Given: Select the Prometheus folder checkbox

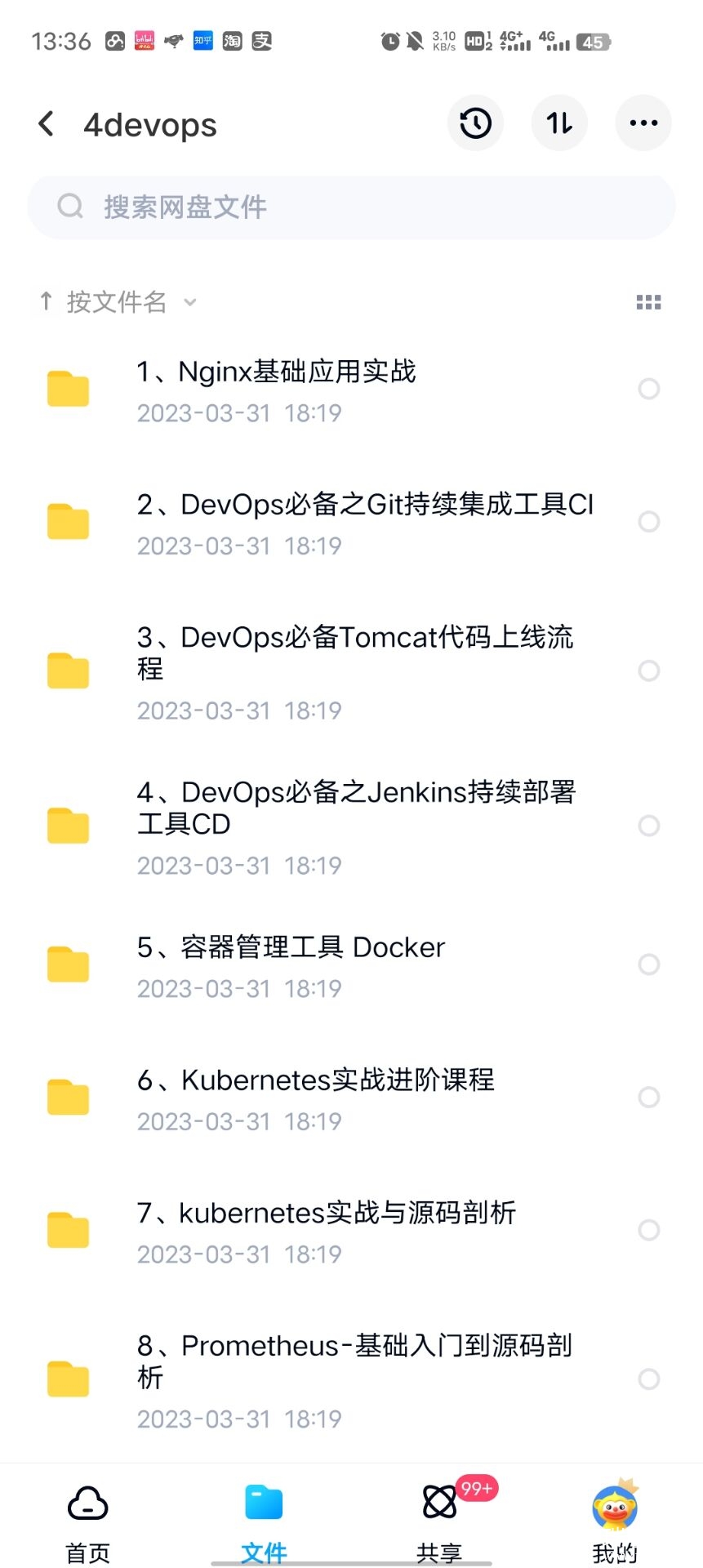Looking at the screenshot, I should pyautogui.click(x=649, y=1379).
